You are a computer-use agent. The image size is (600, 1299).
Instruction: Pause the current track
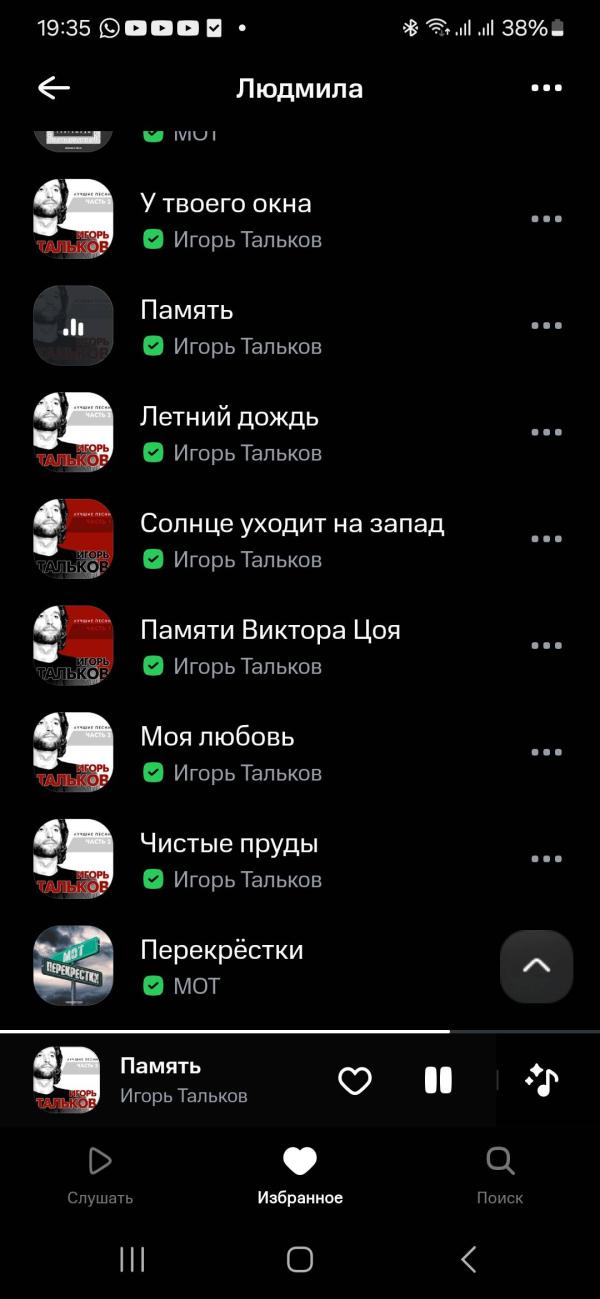[x=438, y=1080]
